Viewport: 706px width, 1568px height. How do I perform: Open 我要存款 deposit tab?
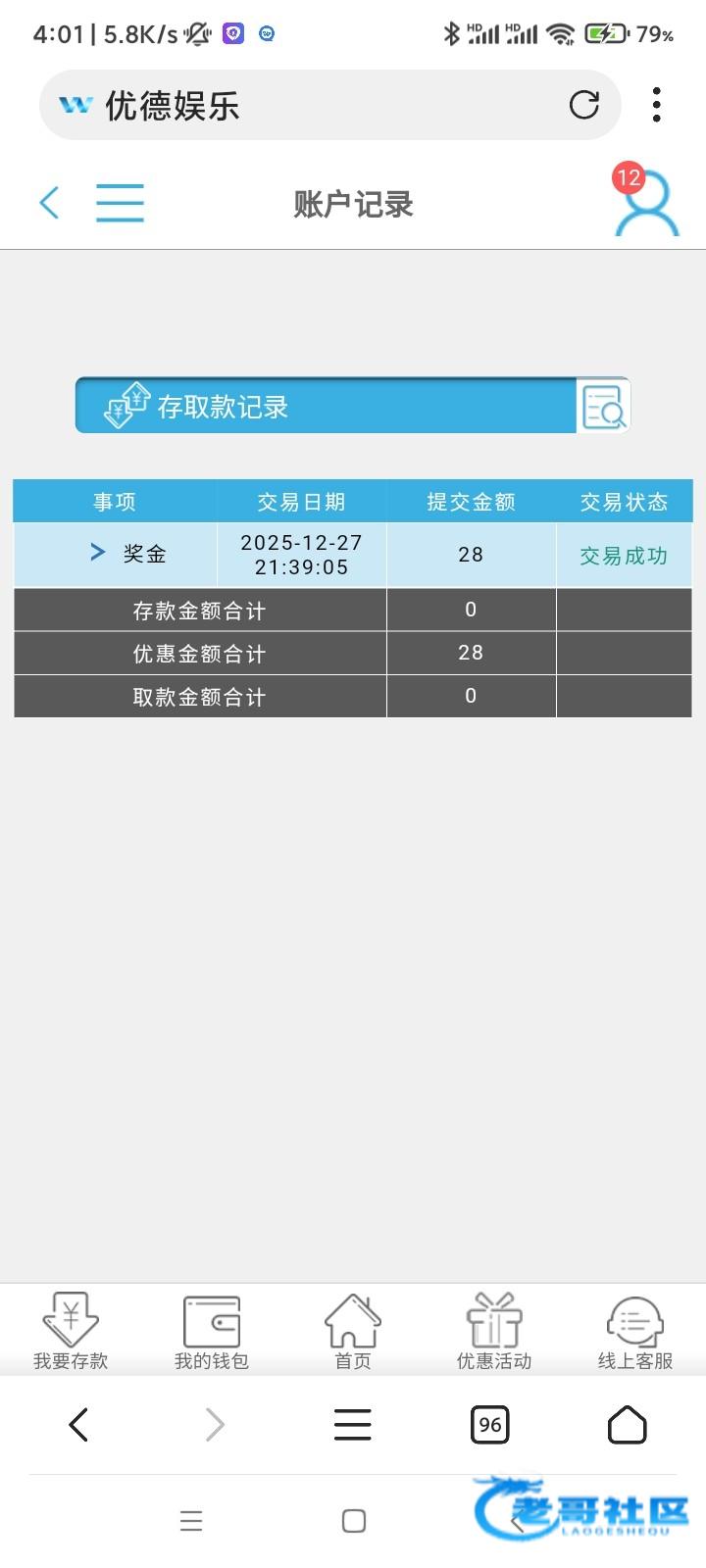point(71,1331)
